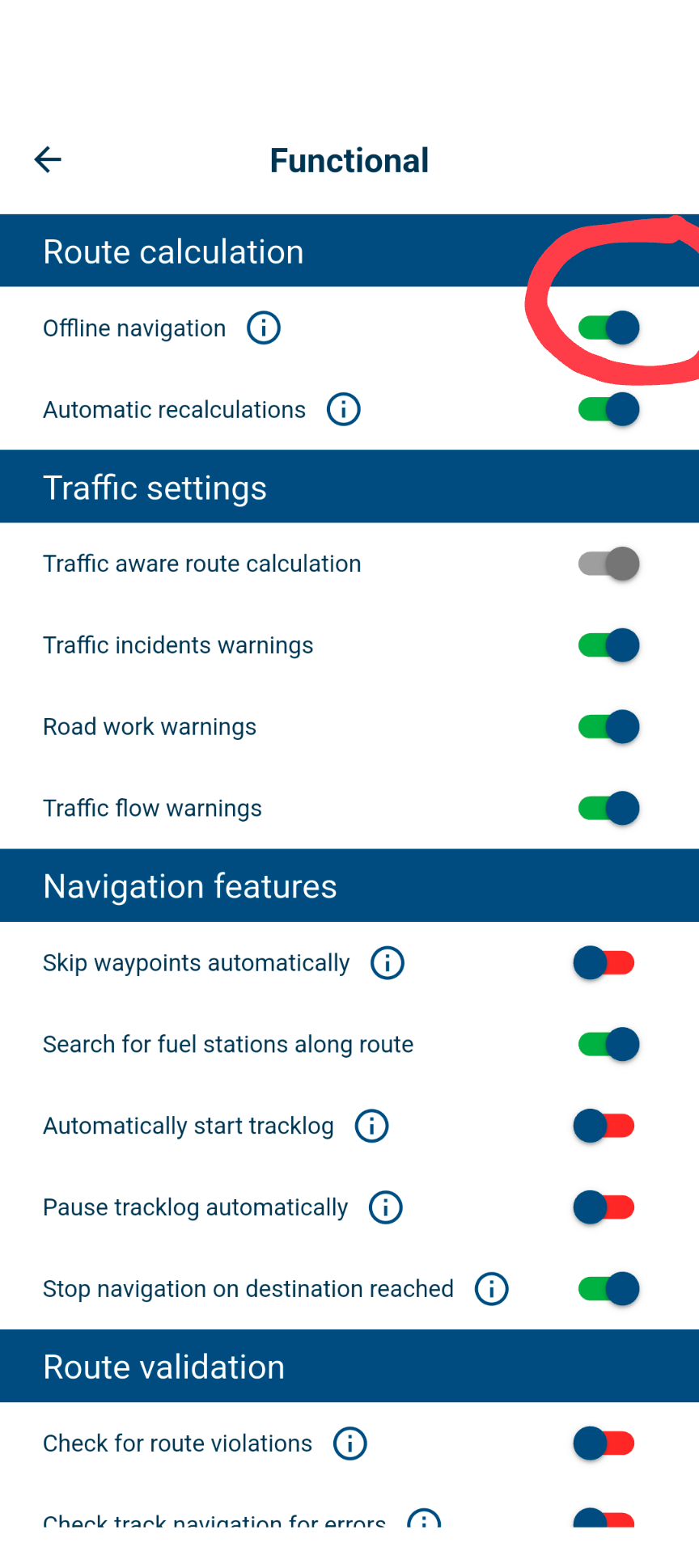Disable Stop navigation on destination reached
The image size is (699, 1568).
pos(608,1289)
